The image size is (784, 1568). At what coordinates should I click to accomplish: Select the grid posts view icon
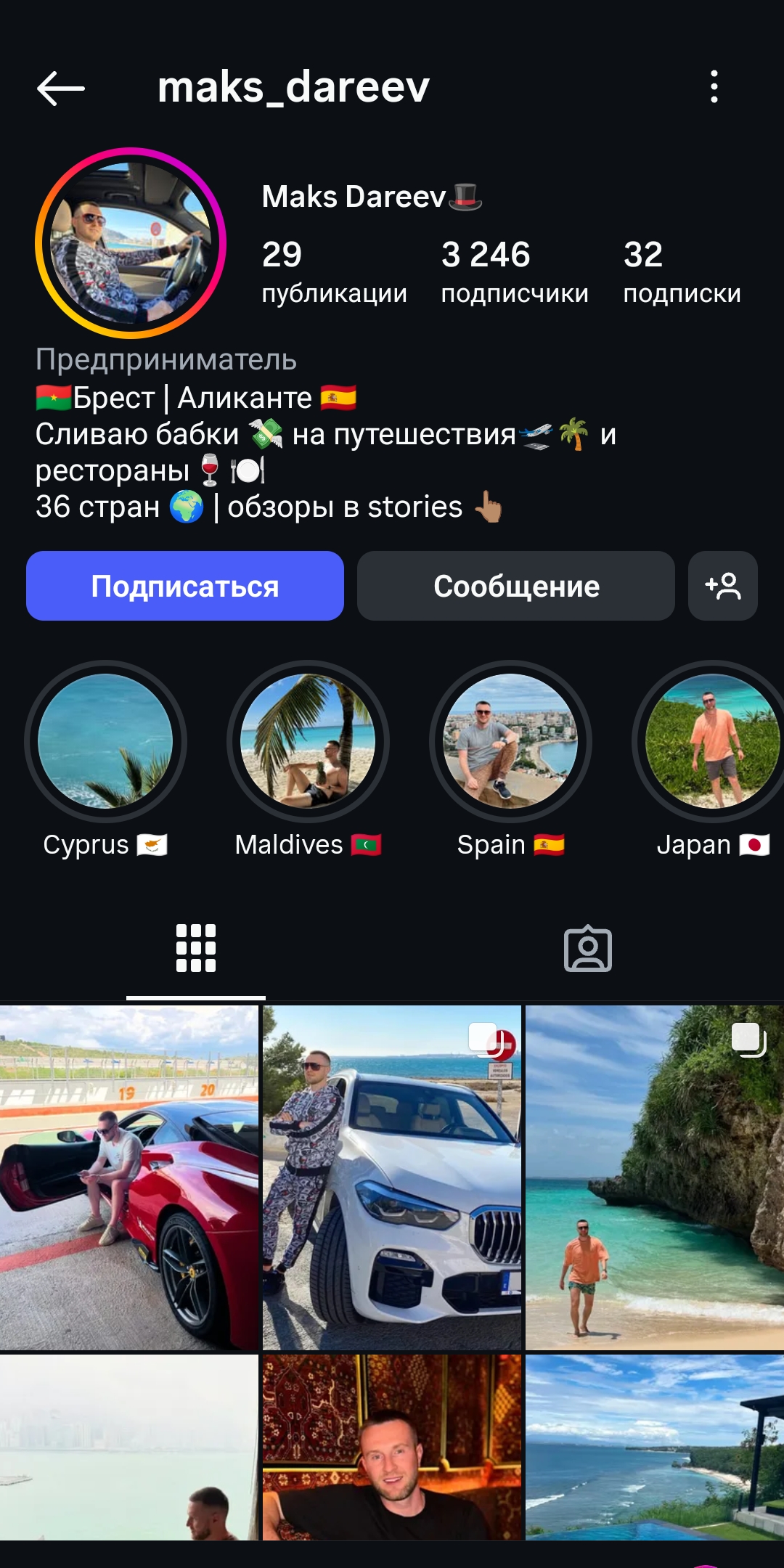tap(196, 949)
